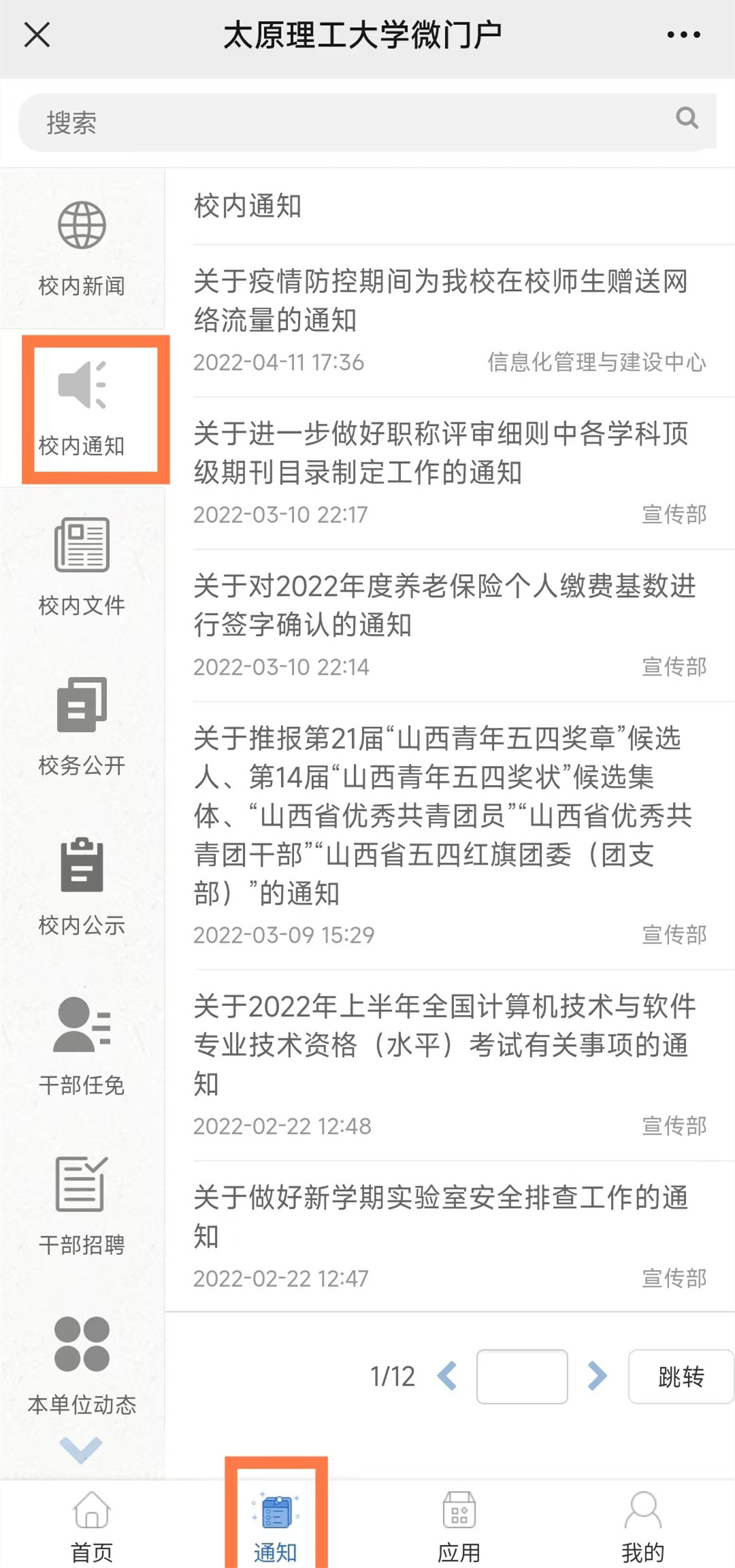Open the 实验室安全排查 notice

[441, 1216]
